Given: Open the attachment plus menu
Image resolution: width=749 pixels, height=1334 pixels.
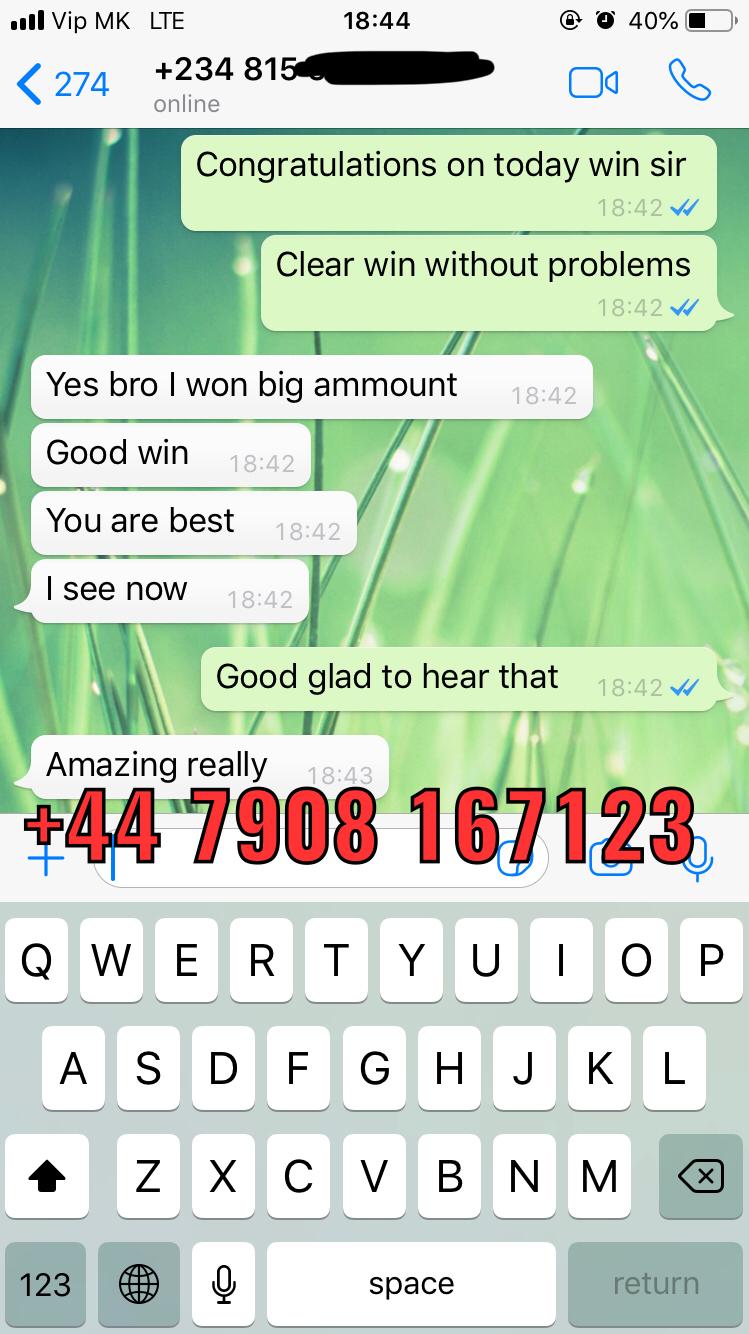Looking at the screenshot, I should click(45, 859).
